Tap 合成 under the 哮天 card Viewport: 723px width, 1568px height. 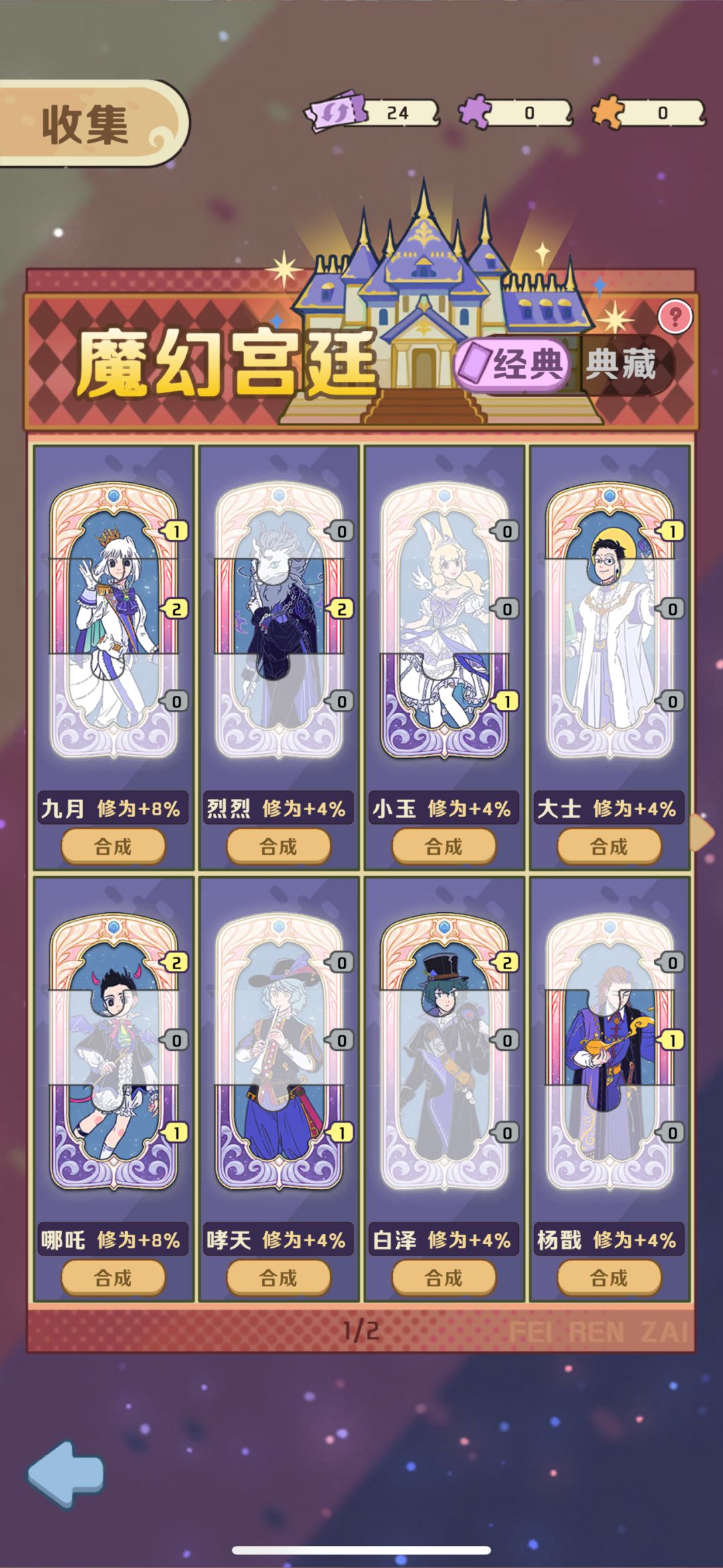278,1278
